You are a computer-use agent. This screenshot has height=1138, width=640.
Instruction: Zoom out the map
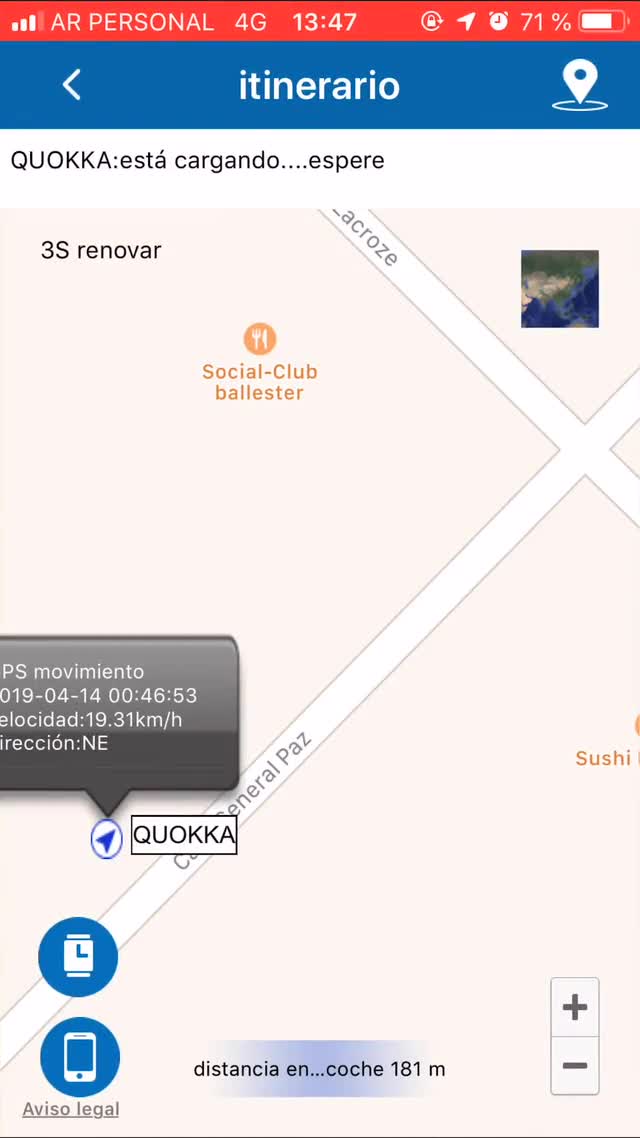(x=575, y=1066)
